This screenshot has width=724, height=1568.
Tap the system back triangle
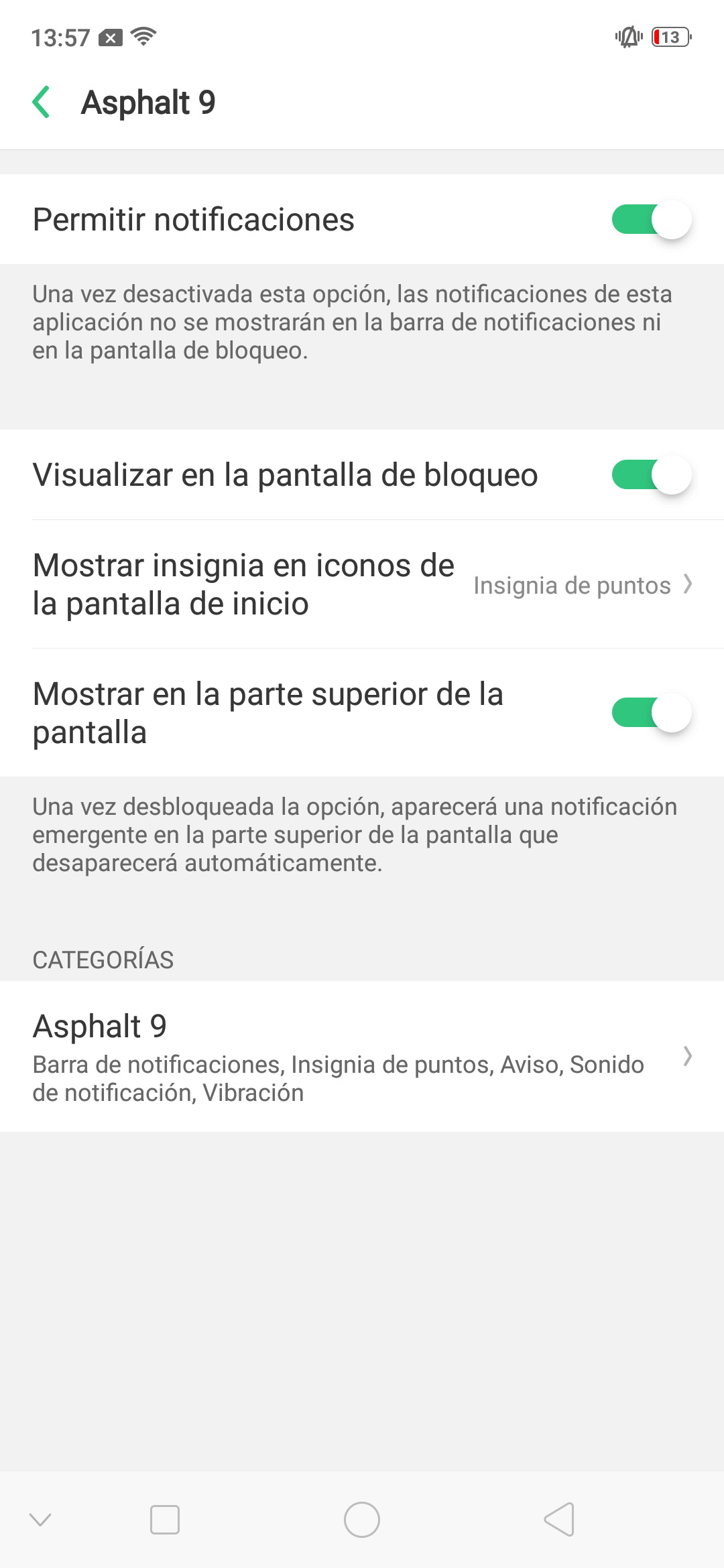tap(559, 1519)
